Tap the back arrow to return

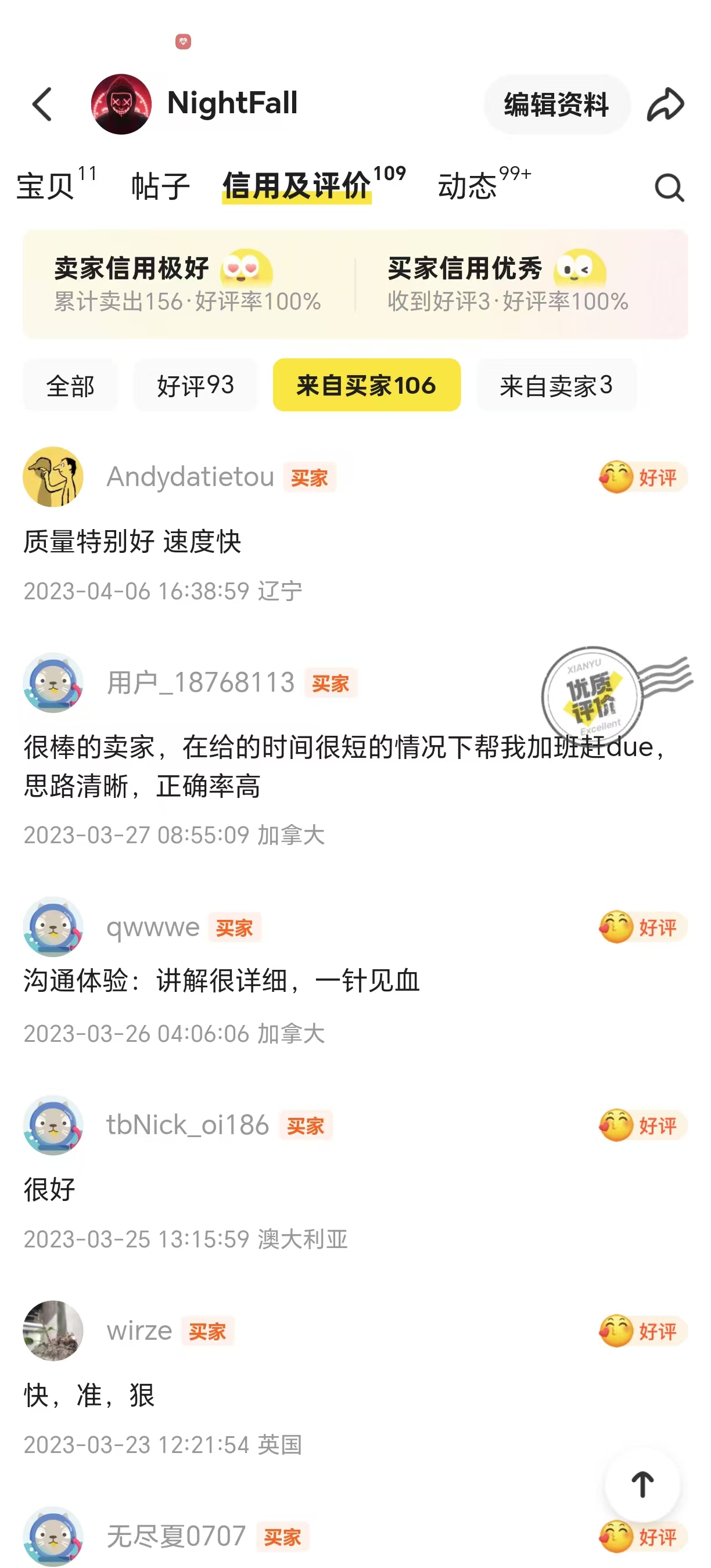(x=41, y=103)
